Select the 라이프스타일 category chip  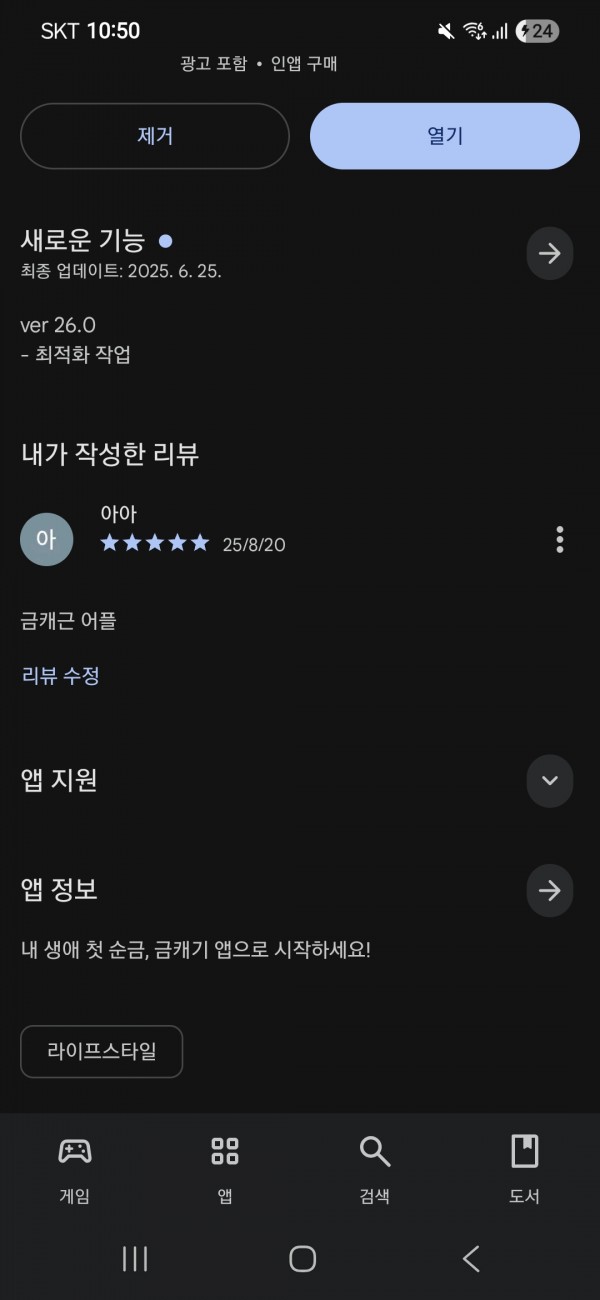[101, 1051]
